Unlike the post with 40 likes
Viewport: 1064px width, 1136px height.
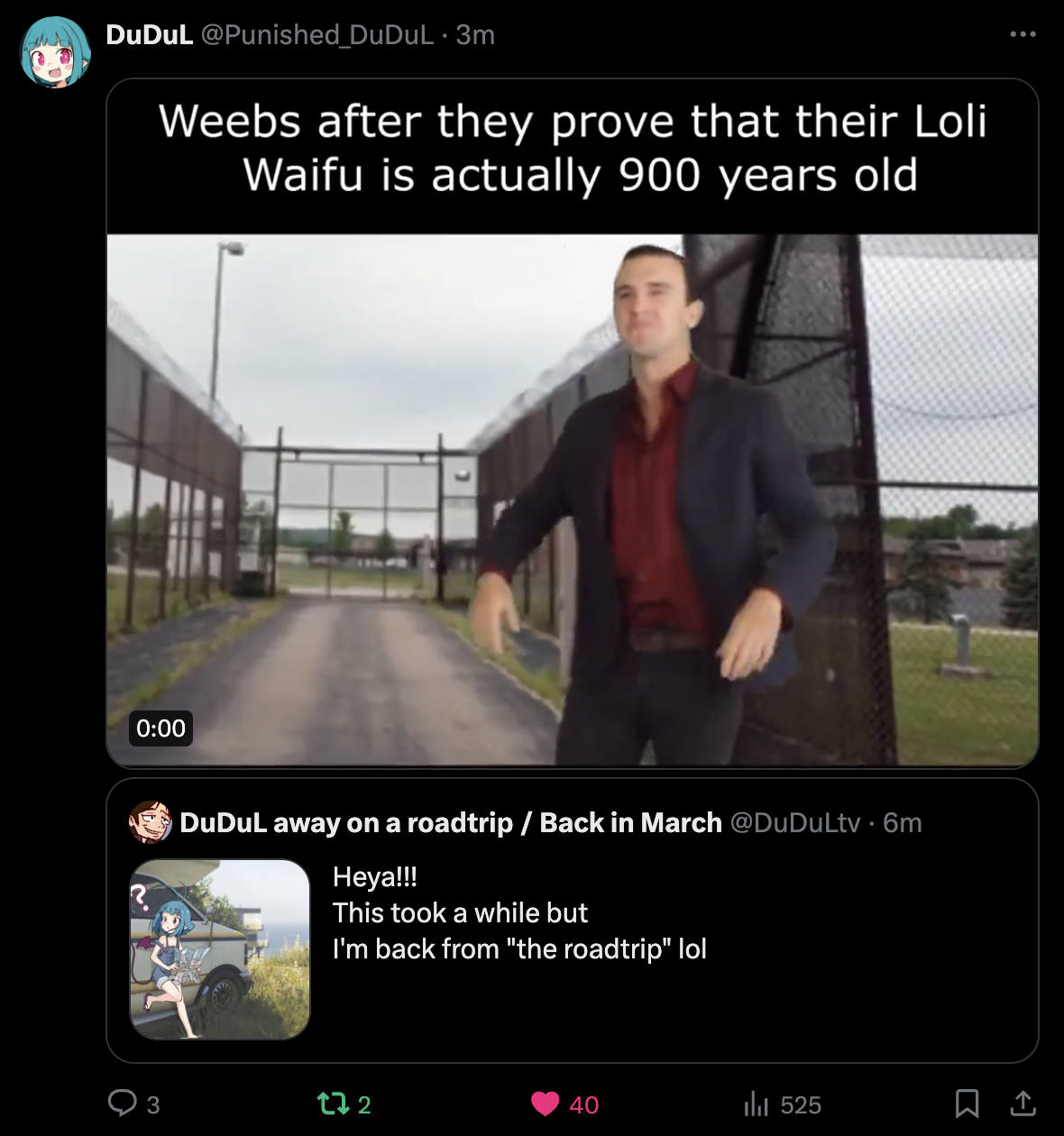pyautogui.click(x=546, y=1104)
